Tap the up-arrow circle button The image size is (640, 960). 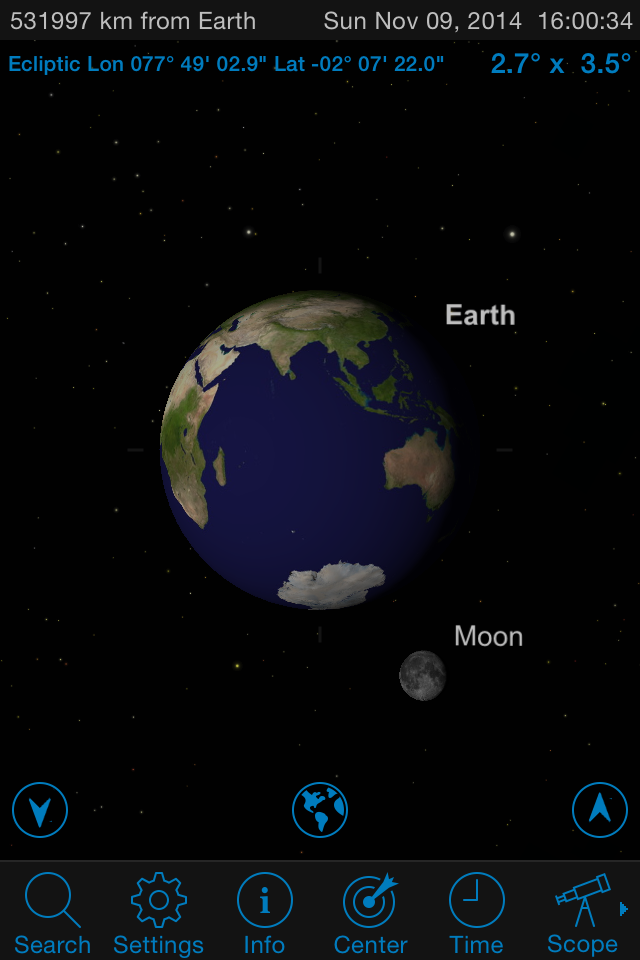(600, 809)
